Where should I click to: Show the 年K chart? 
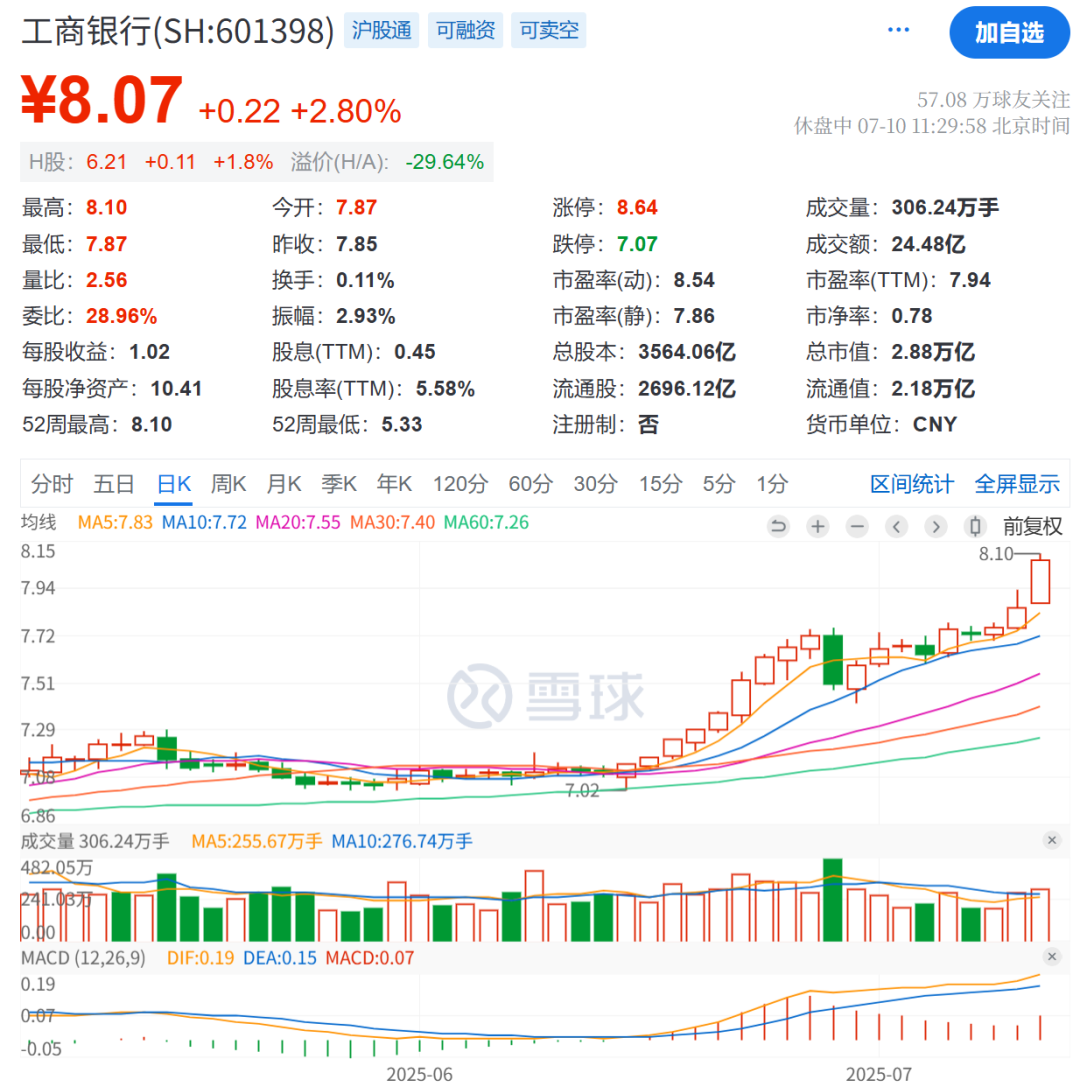click(394, 485)
